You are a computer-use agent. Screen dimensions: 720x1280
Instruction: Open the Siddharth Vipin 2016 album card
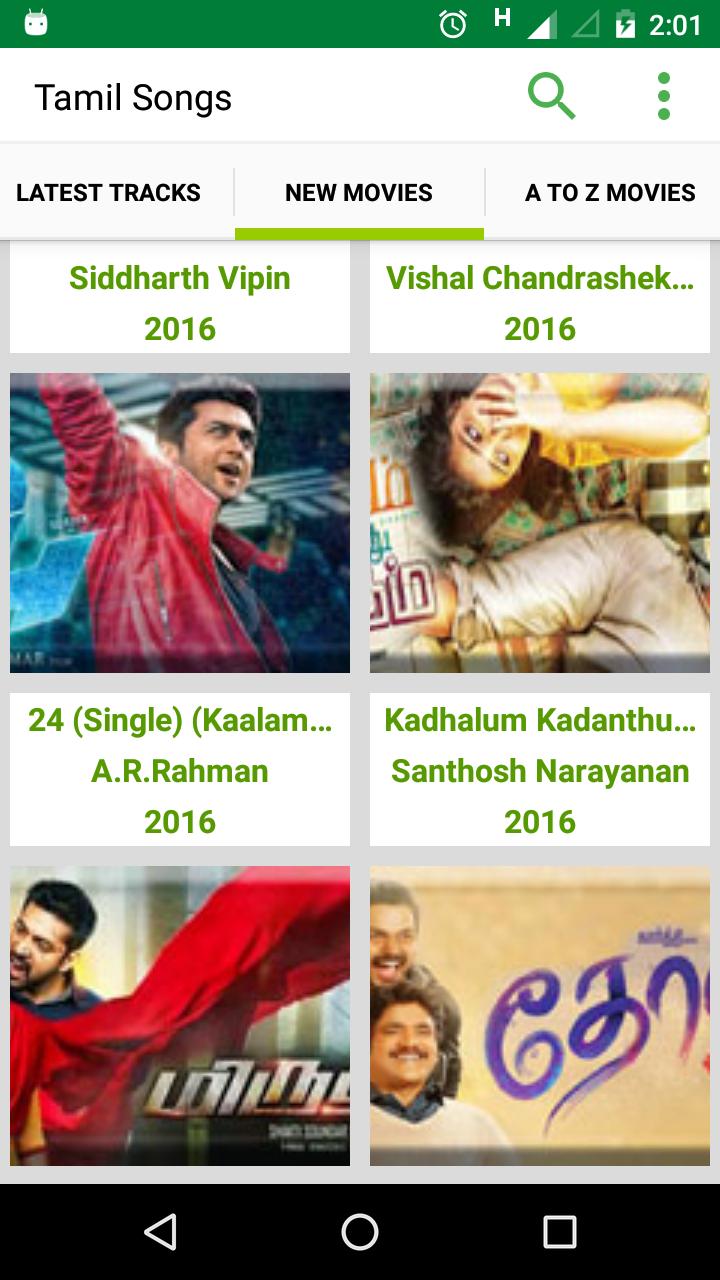(x=180, y=300)
